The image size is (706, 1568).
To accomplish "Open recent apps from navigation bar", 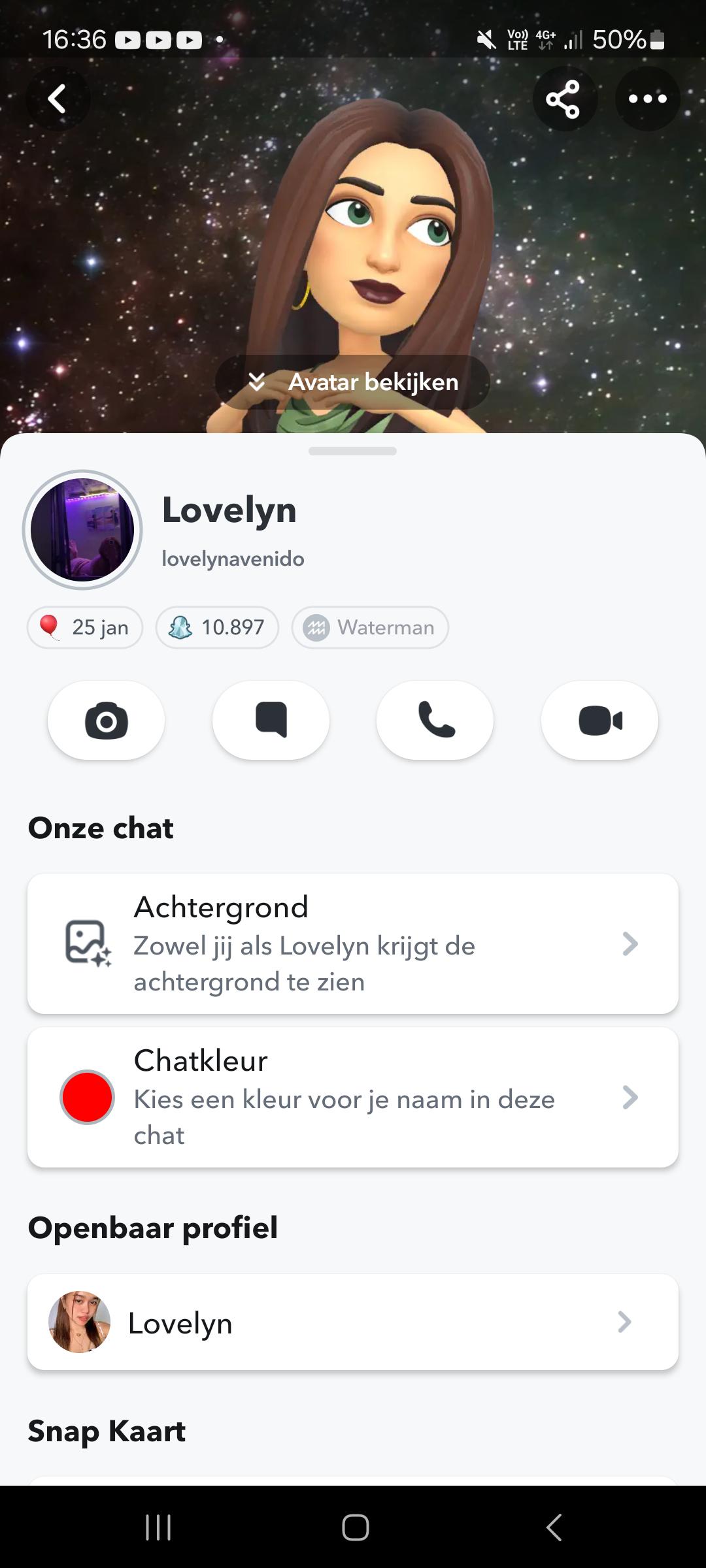I will (x=158, y=1527).
